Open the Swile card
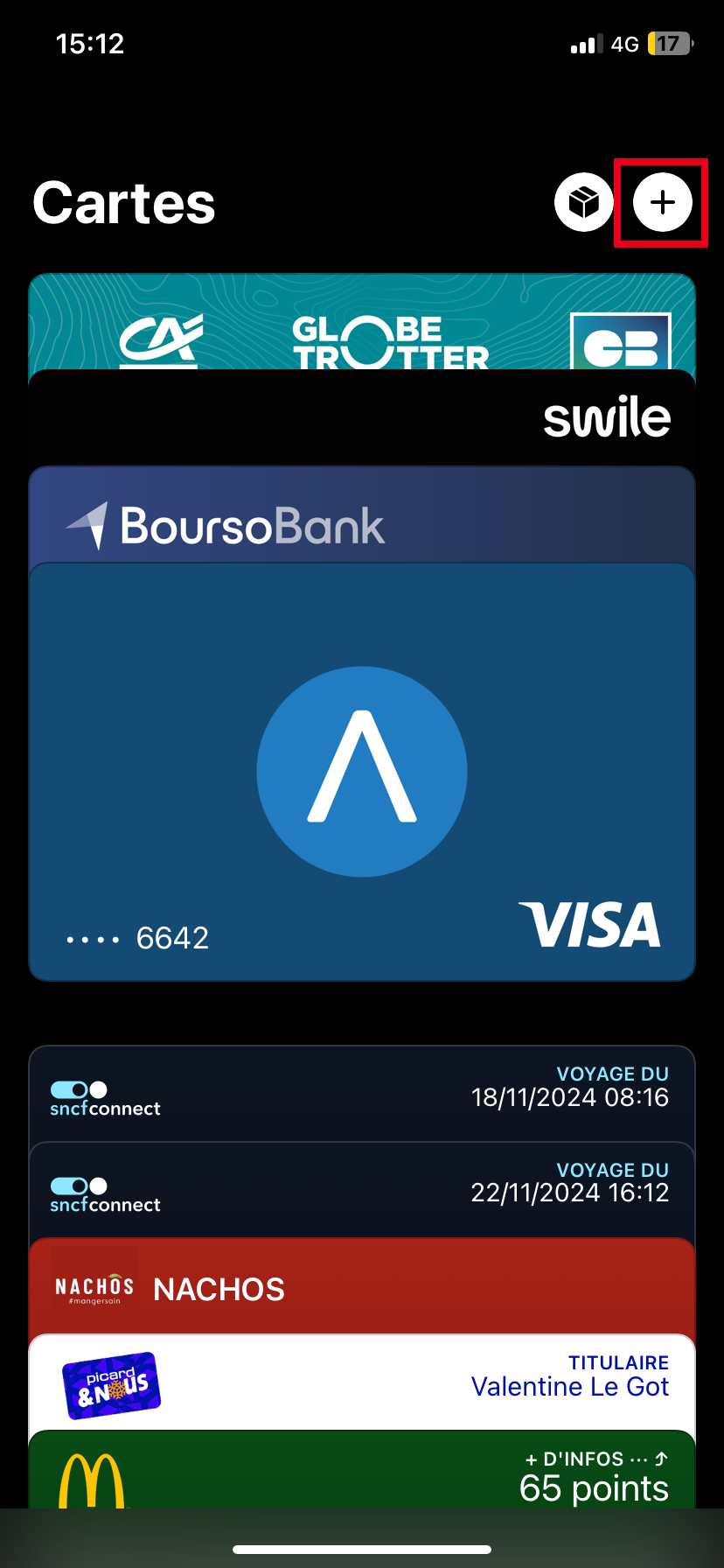This screenshot has width=724, height=1568. pyautogui.click(x=362, y=418)
